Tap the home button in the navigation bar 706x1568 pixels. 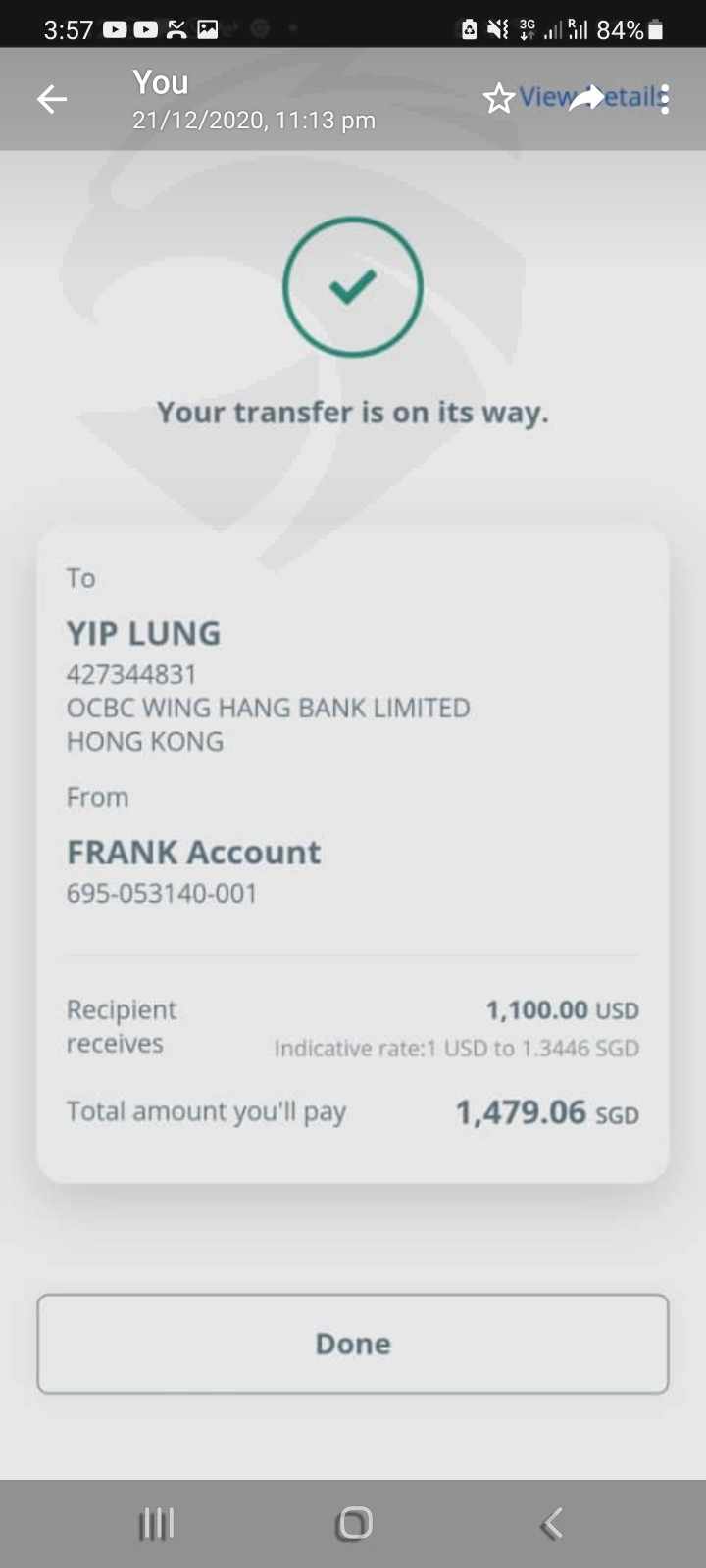pos(354,1524)
